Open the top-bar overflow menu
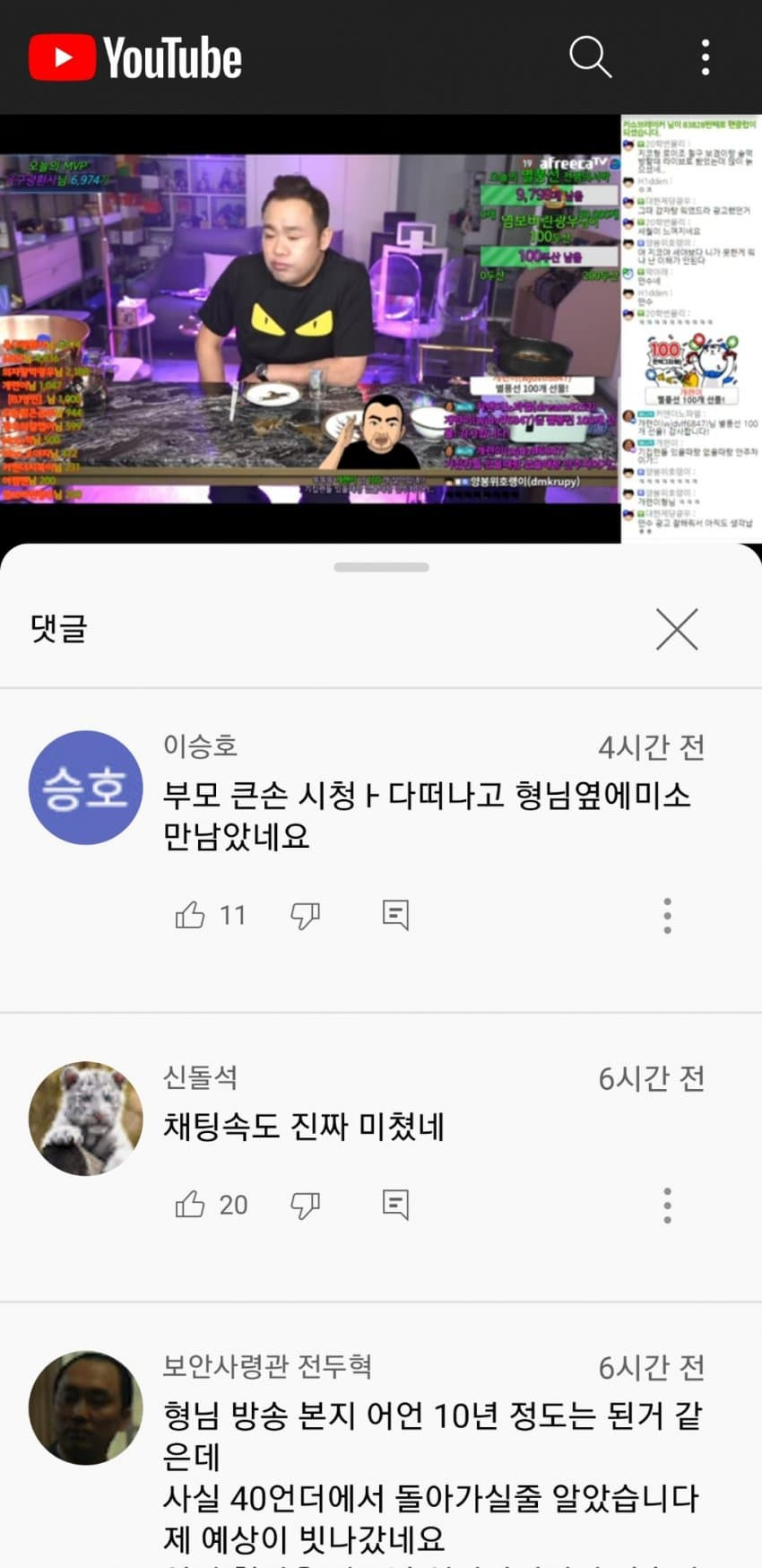The height and width of the screenshot is (1568, 762). click(x=706, y=57)
